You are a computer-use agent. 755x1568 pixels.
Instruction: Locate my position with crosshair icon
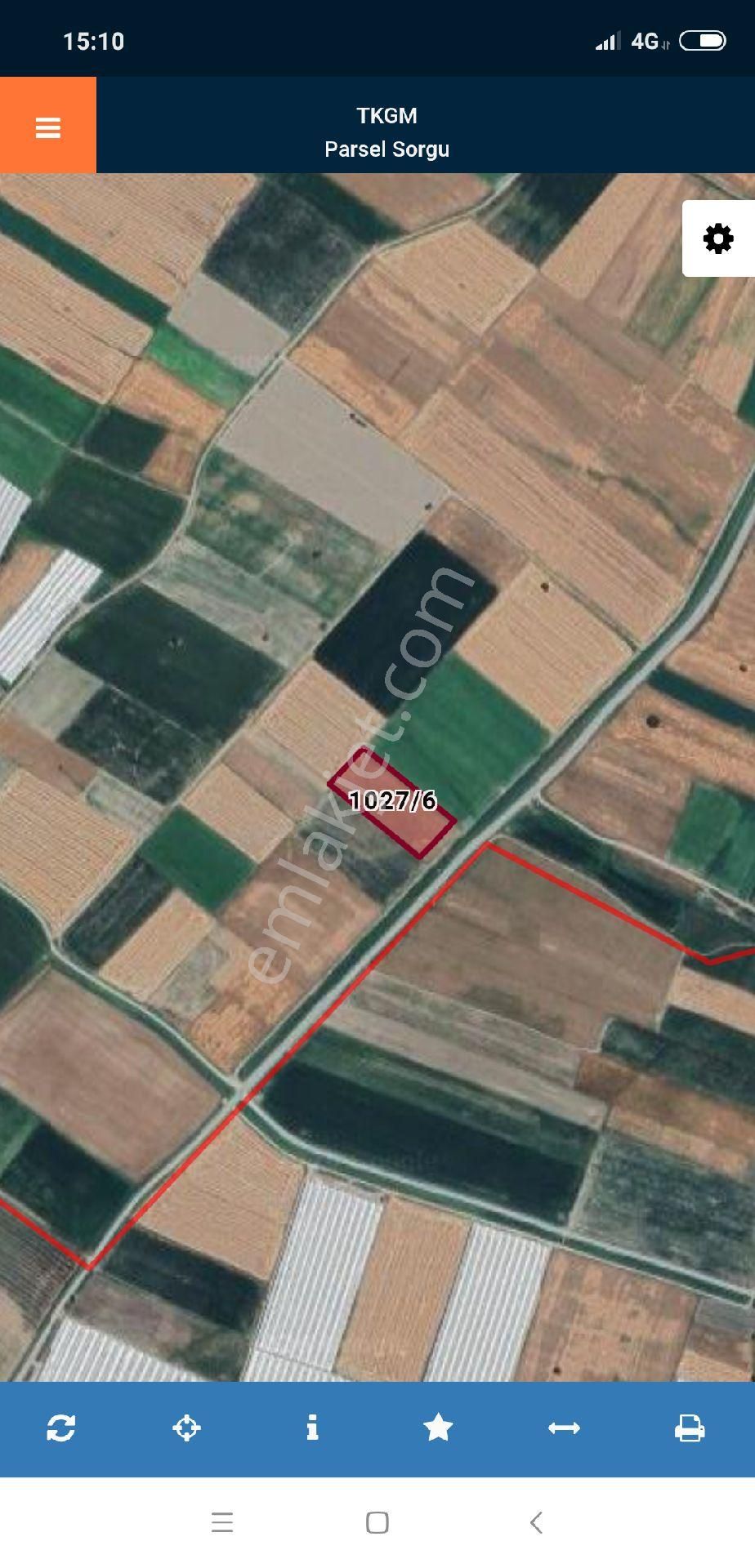pyautogui.click(x=187, y=1428)
